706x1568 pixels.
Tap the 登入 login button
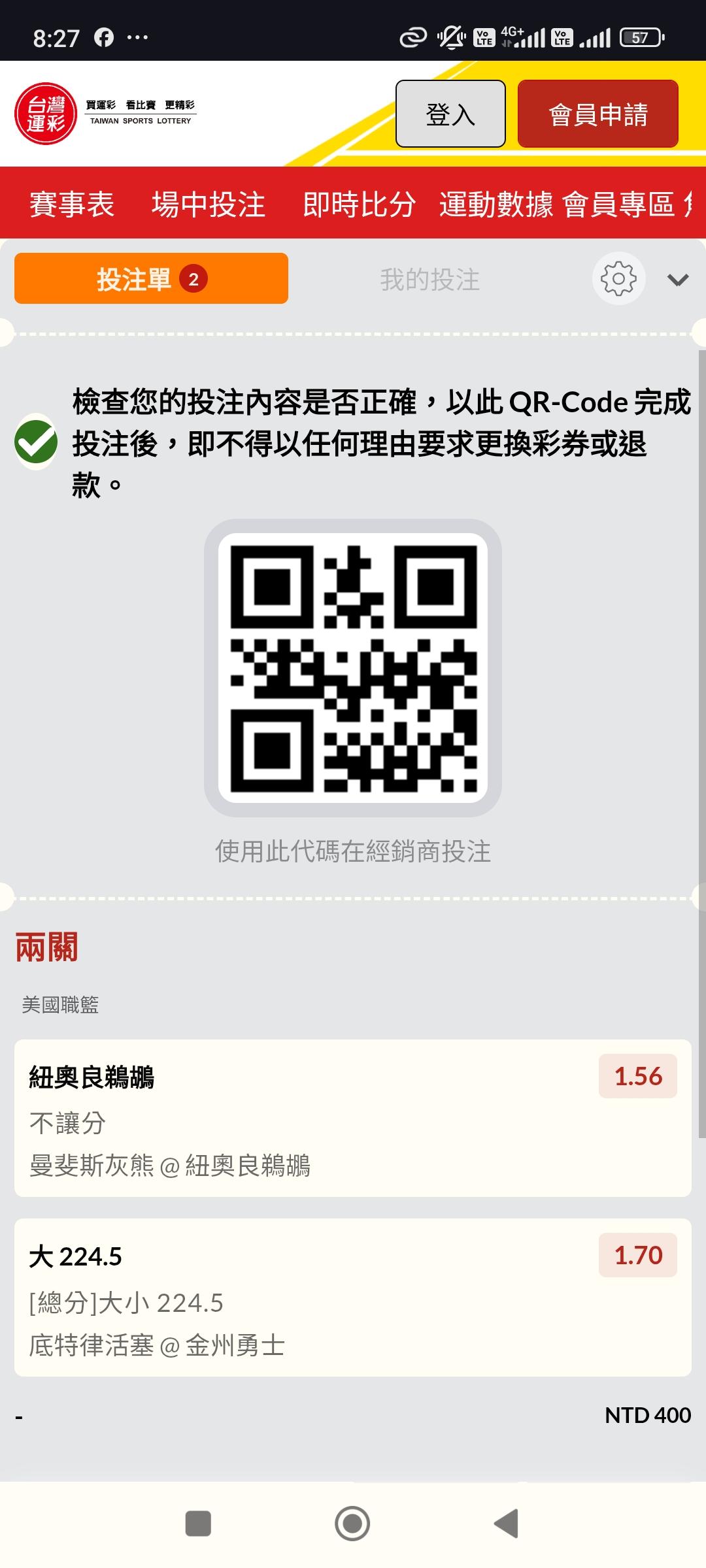click(450, 114)
